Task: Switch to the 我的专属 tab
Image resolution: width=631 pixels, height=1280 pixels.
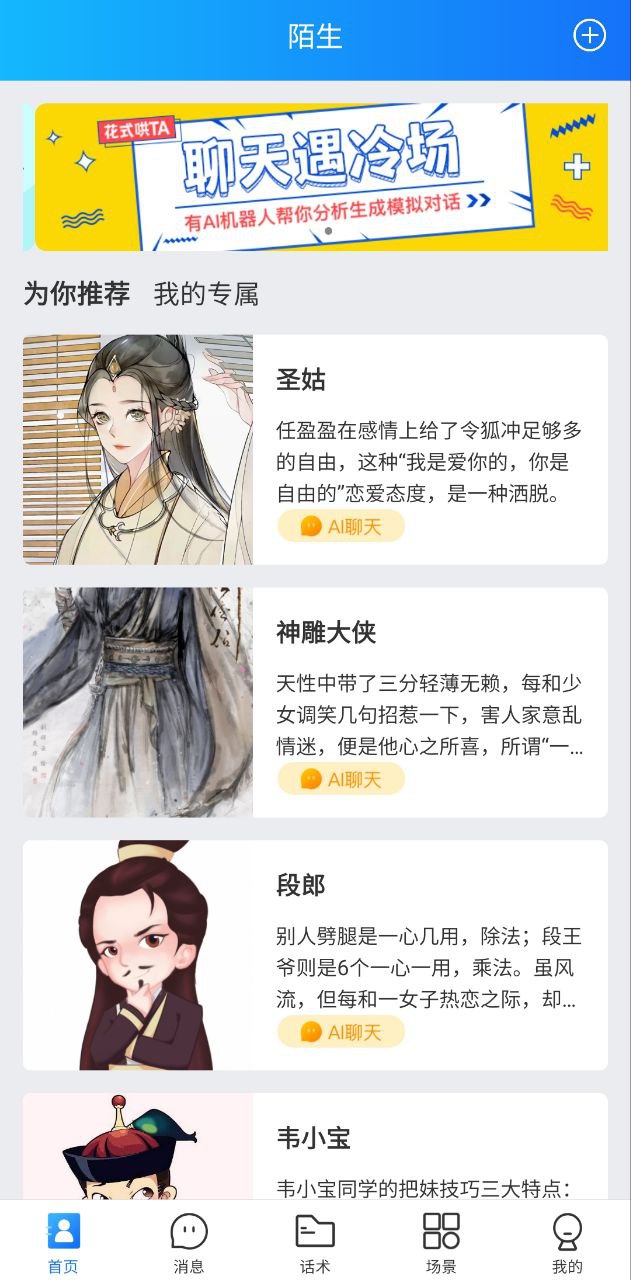Action: (x=206, y=294)
